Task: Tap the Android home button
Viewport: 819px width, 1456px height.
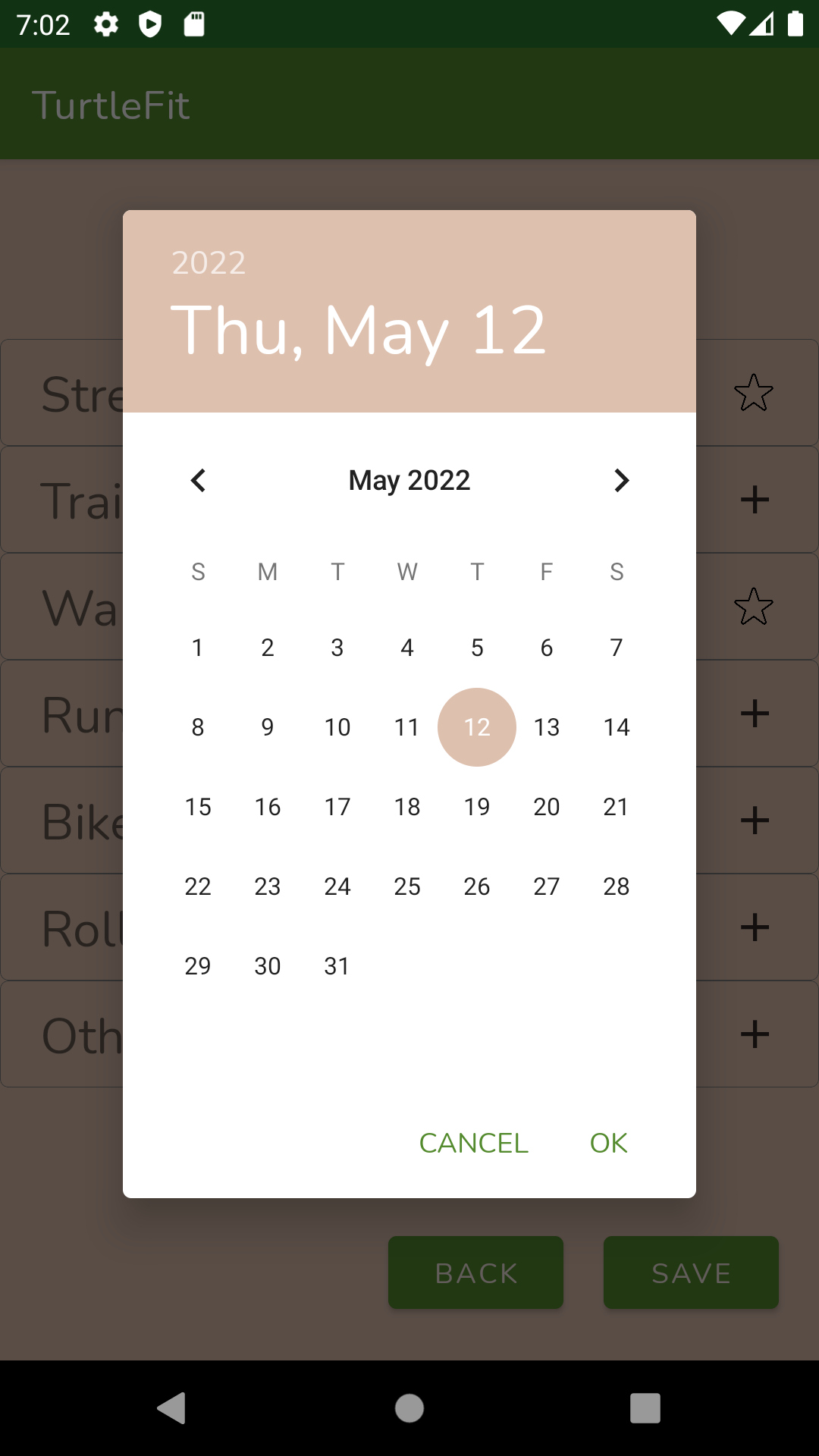Action: [x=409, y=1409]
